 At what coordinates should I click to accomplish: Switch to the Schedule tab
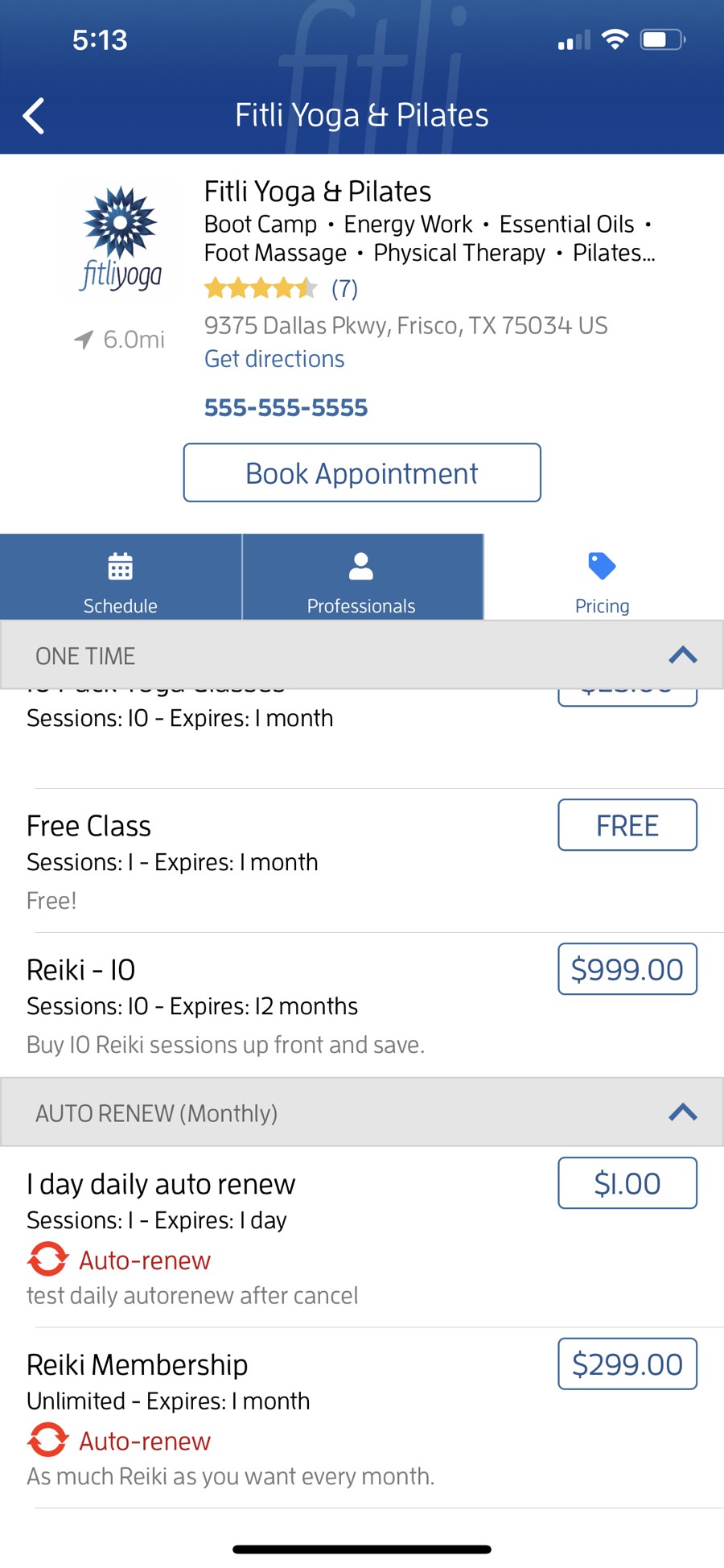coord(121,578)
